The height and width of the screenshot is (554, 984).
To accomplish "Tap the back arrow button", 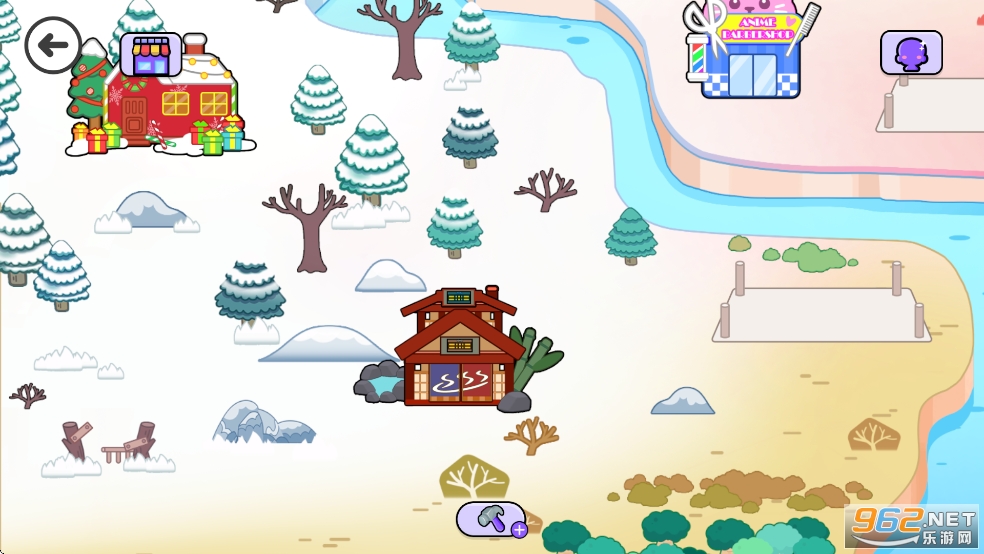I will point(53,45).
